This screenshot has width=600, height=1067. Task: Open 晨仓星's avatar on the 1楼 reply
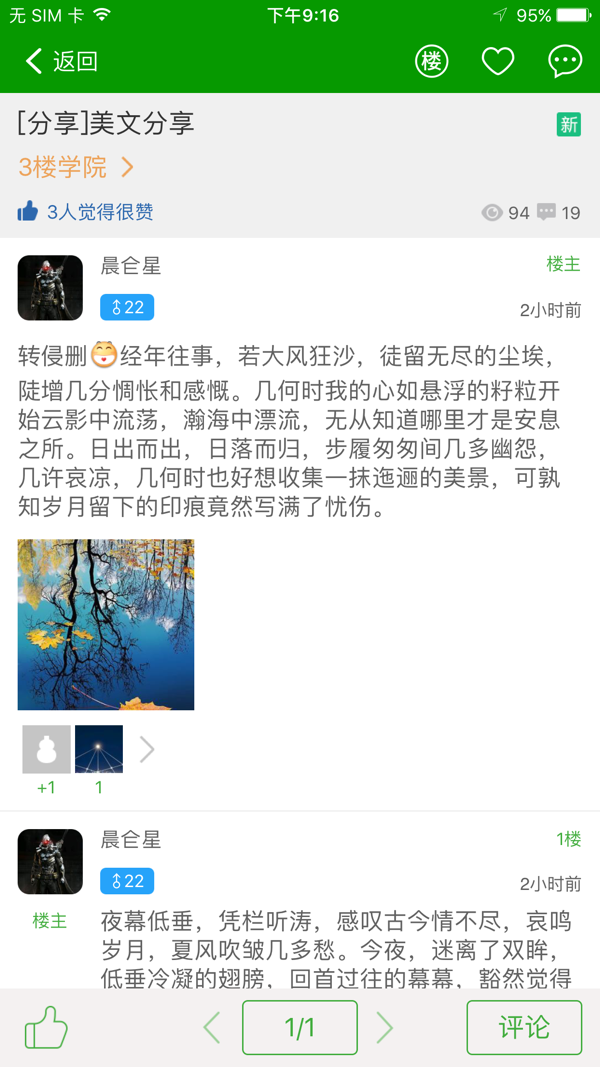pyautogui.click(x=50, y=861)
